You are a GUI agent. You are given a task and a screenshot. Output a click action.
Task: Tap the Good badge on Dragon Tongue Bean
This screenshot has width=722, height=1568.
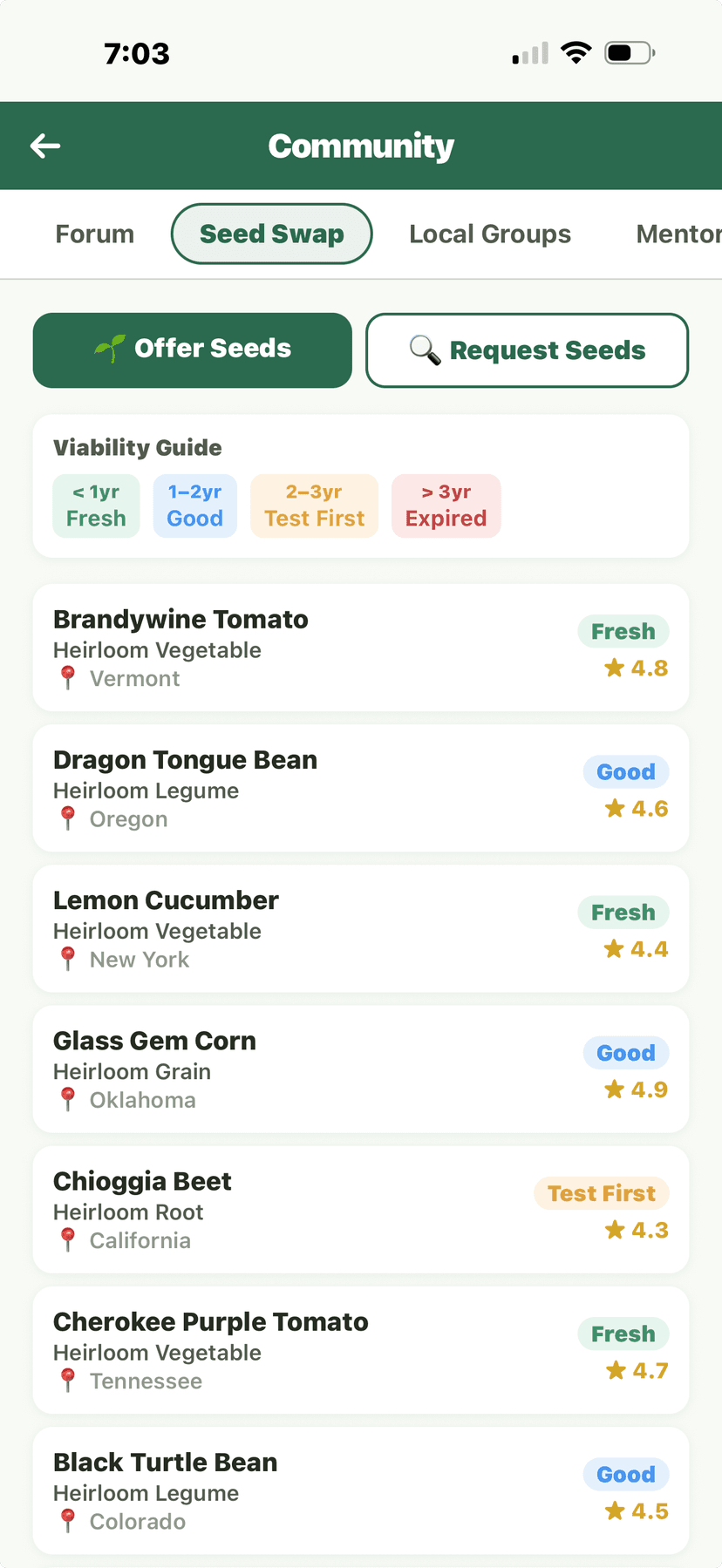pyautogui.click(x=625, y=771)
